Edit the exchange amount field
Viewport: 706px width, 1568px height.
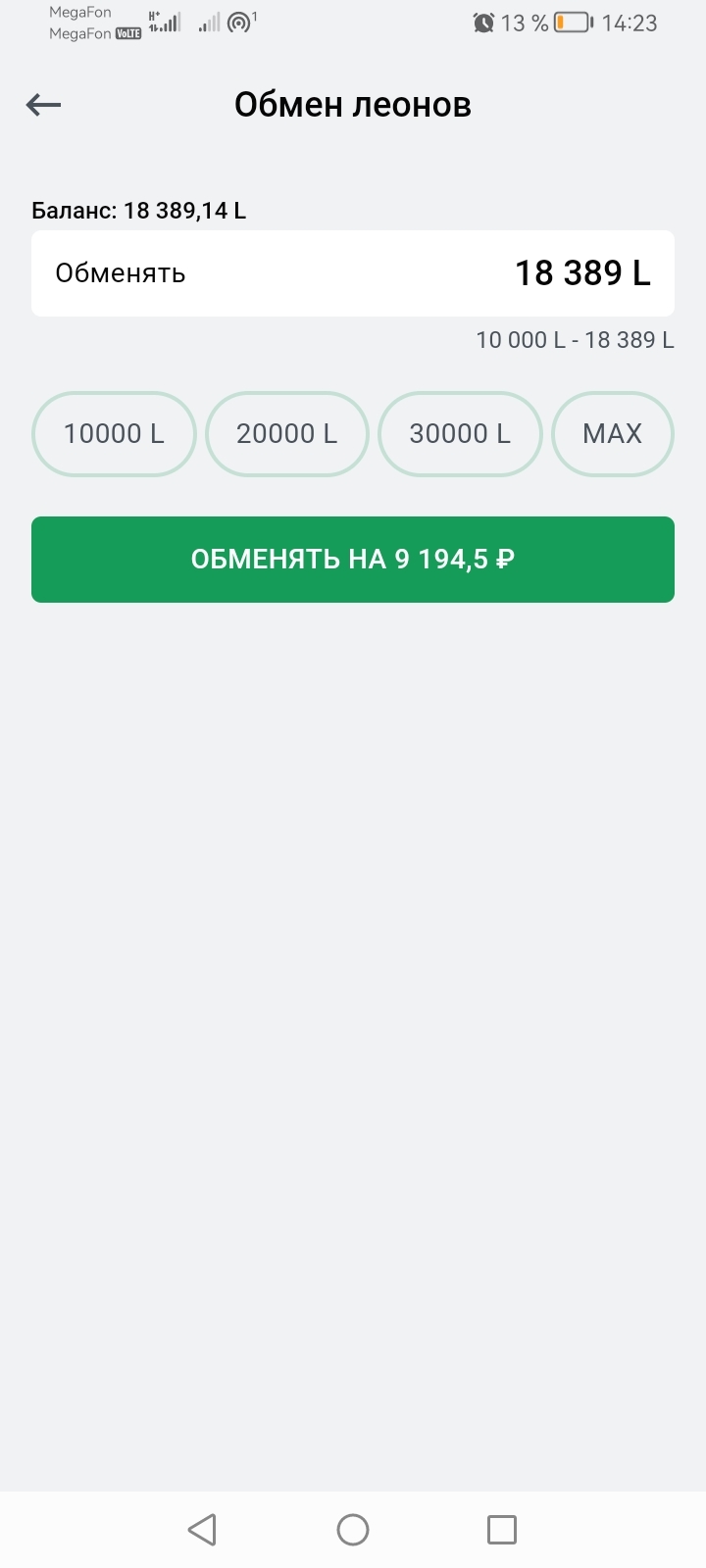click(353, 273)
